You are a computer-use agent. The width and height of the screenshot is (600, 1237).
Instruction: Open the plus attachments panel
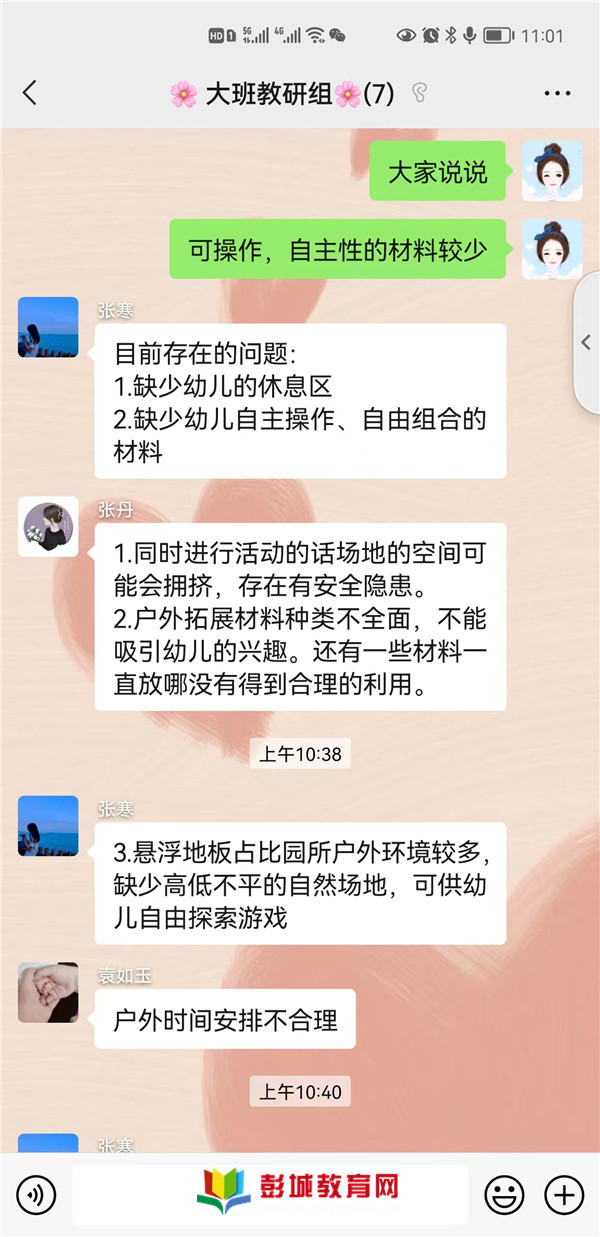(x=563, y=1194)
